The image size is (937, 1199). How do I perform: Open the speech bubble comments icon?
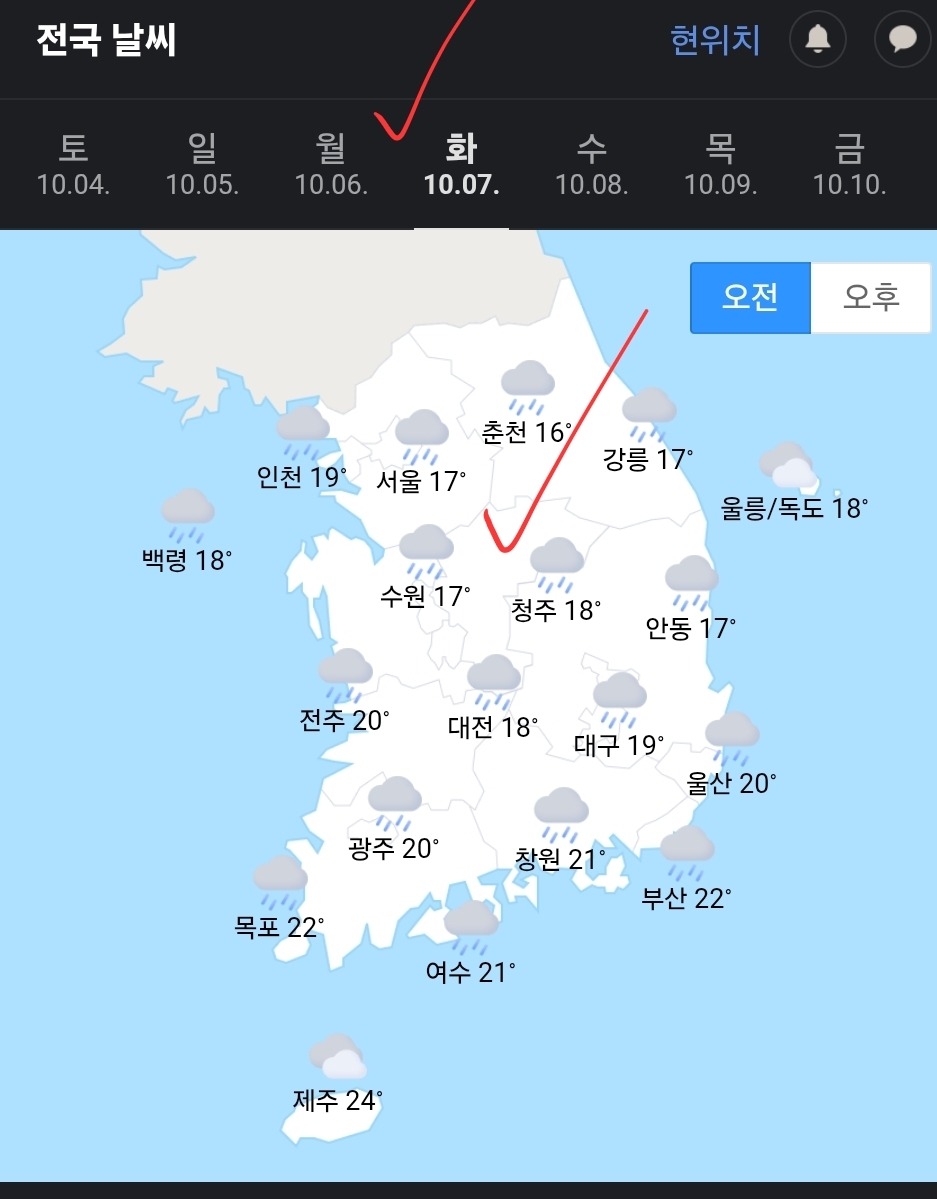point(902,40)
